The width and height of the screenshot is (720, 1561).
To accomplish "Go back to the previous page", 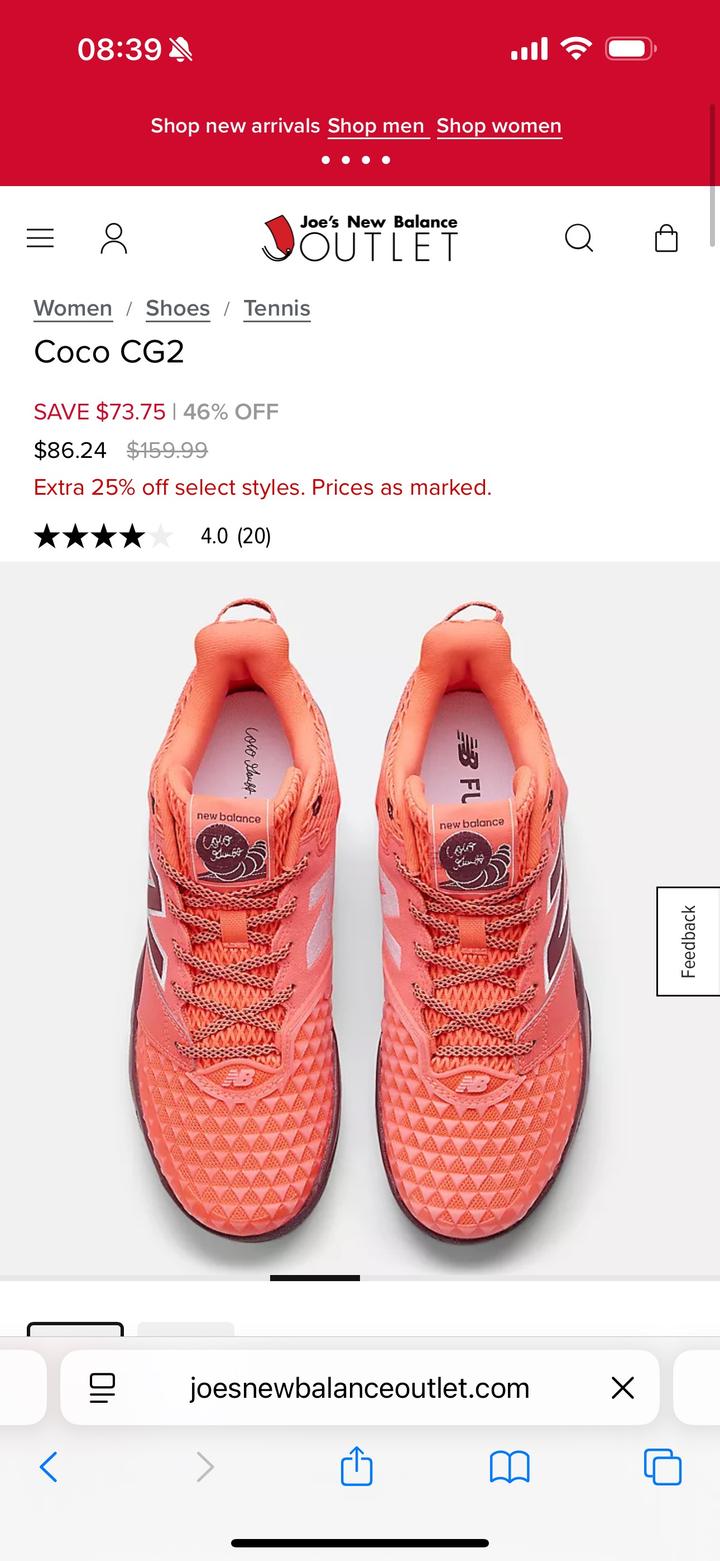I will tap(48, 1467).
